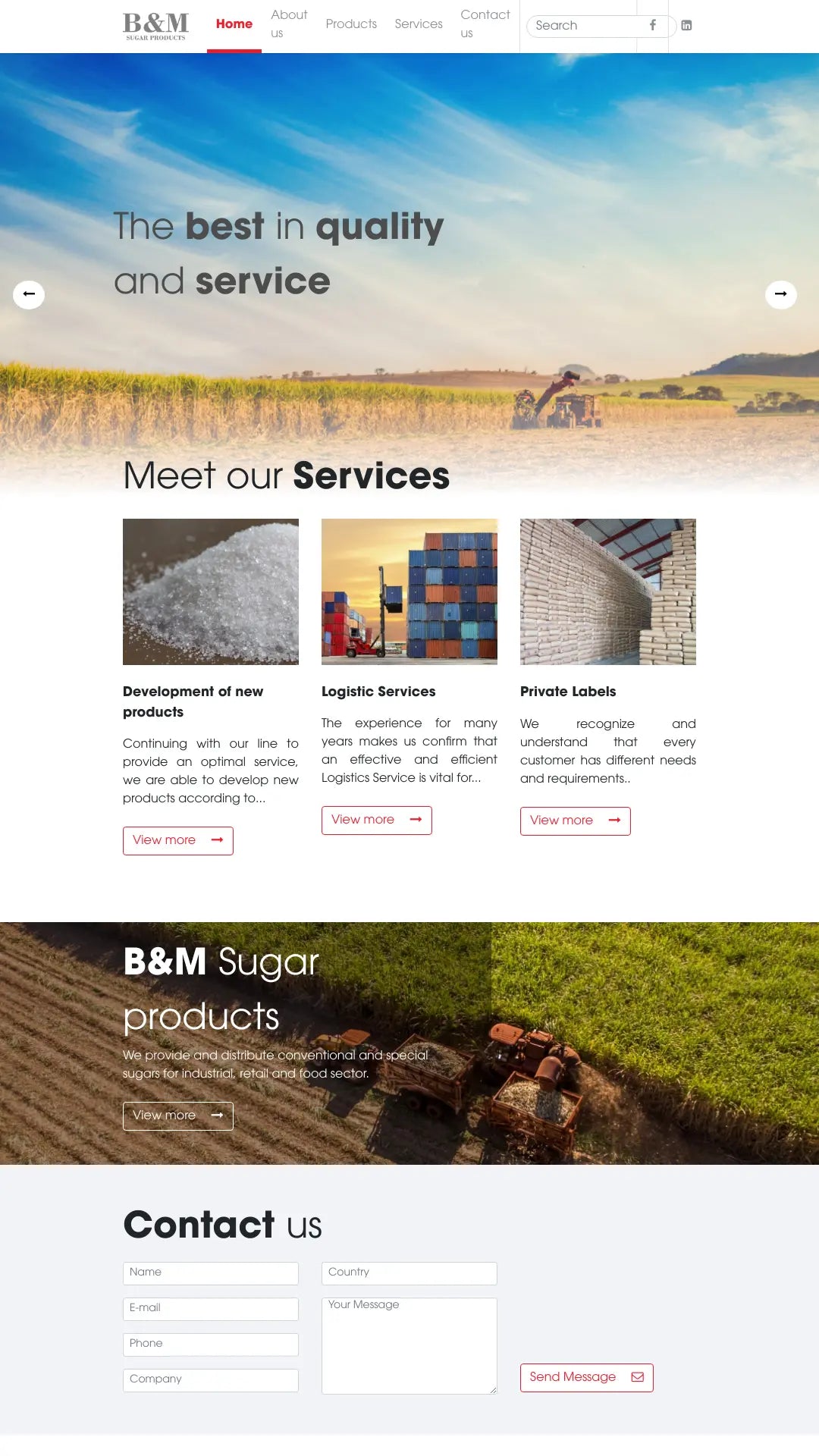Open B&M logo homepage link
The width and height of the screenshot is (819, 1456).
(155, 26)
